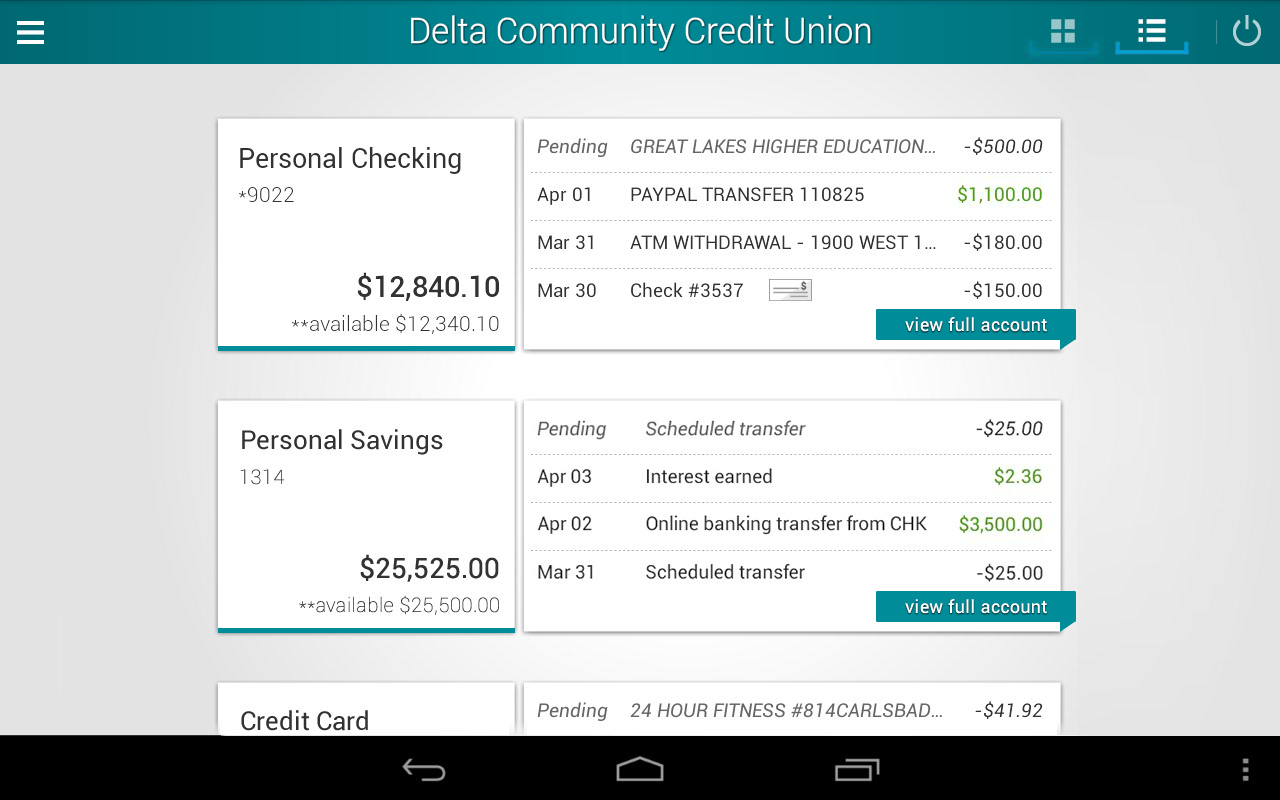Switch to the list view layout
The image size is (1280, 800).
1151,32
